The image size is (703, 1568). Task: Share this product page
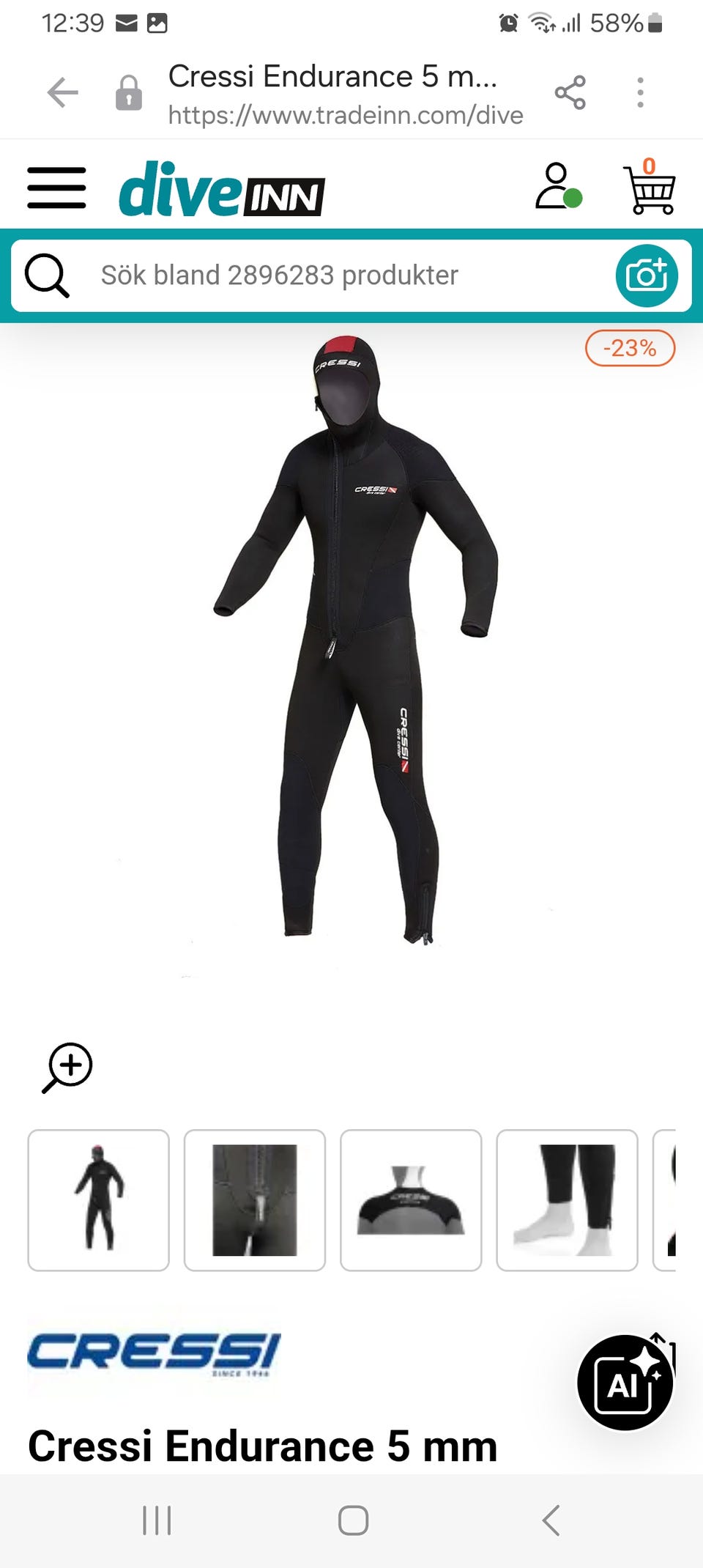tap(570, 93)
